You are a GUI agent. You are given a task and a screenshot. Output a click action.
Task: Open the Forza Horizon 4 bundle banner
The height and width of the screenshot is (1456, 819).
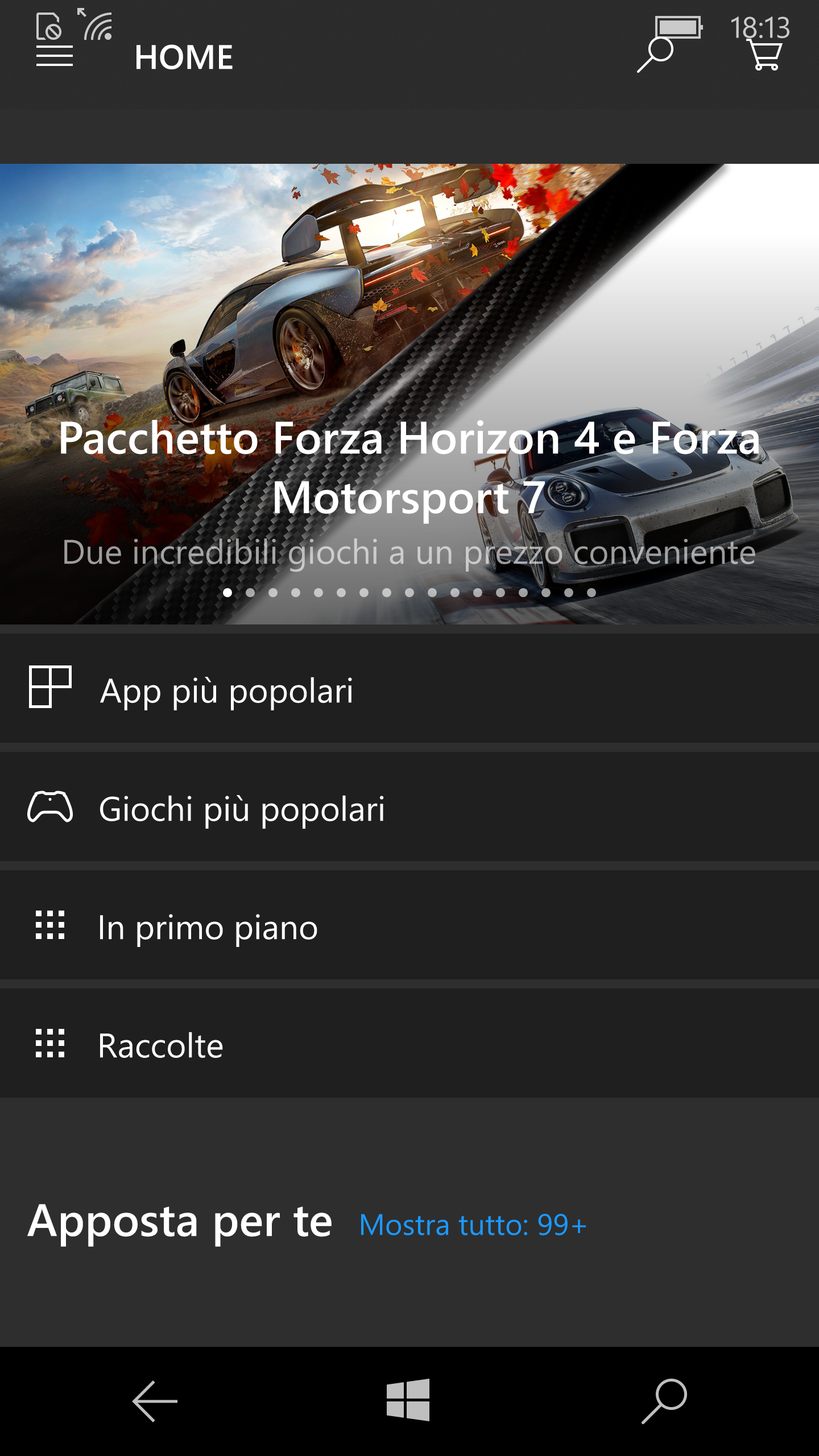point(409,394)
